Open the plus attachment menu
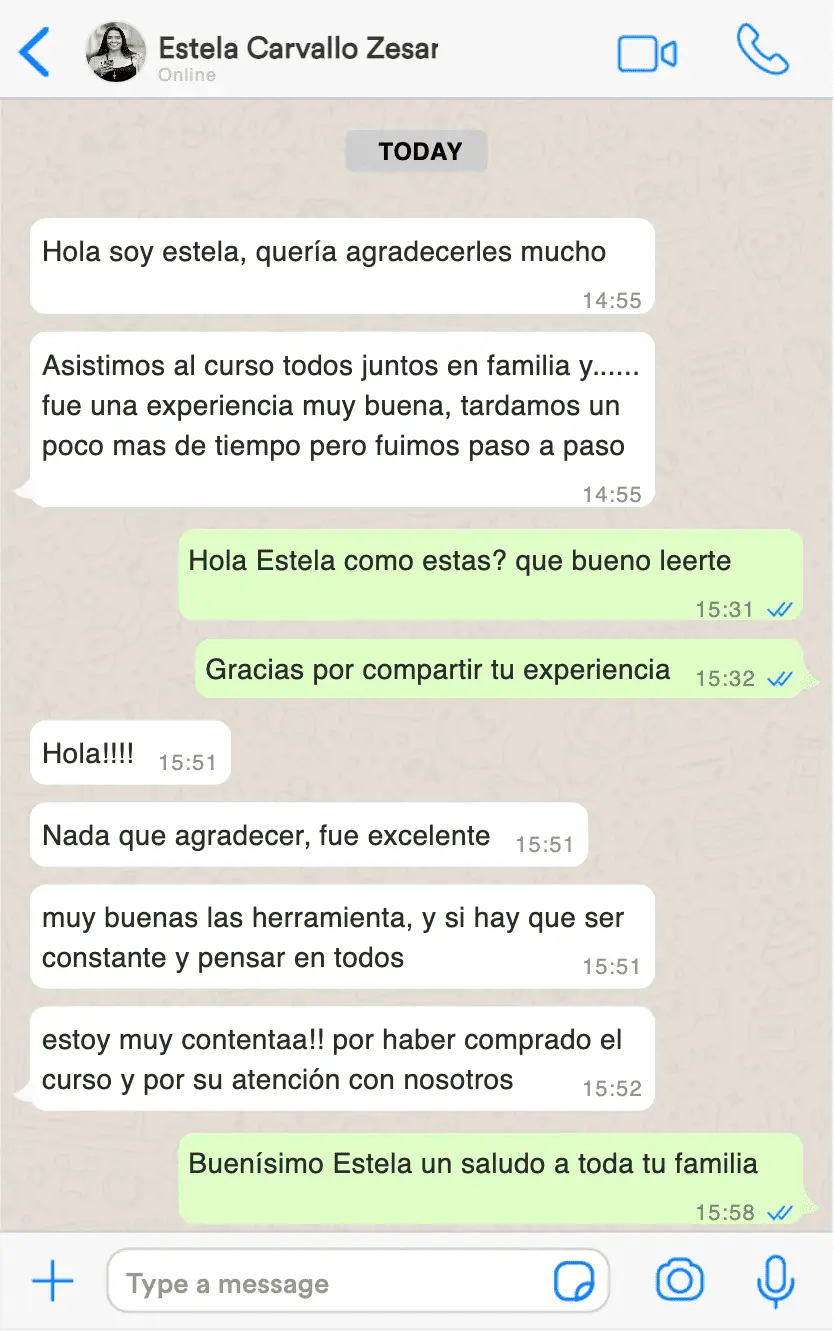Image resolution: width=834 pixels, height=1332 pixels. (53, 1281)
